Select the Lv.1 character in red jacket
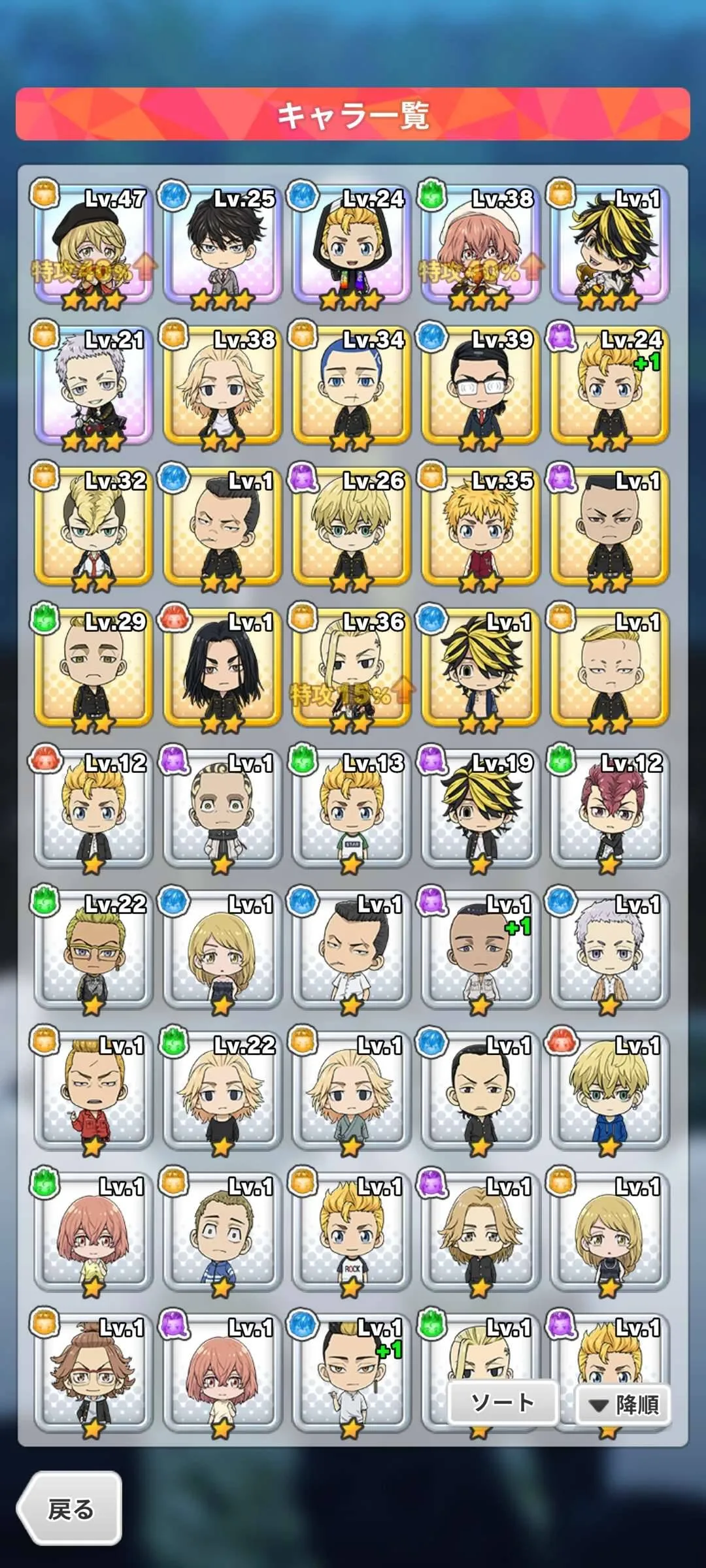The image size is (706, 1568). click(93, 1091)
